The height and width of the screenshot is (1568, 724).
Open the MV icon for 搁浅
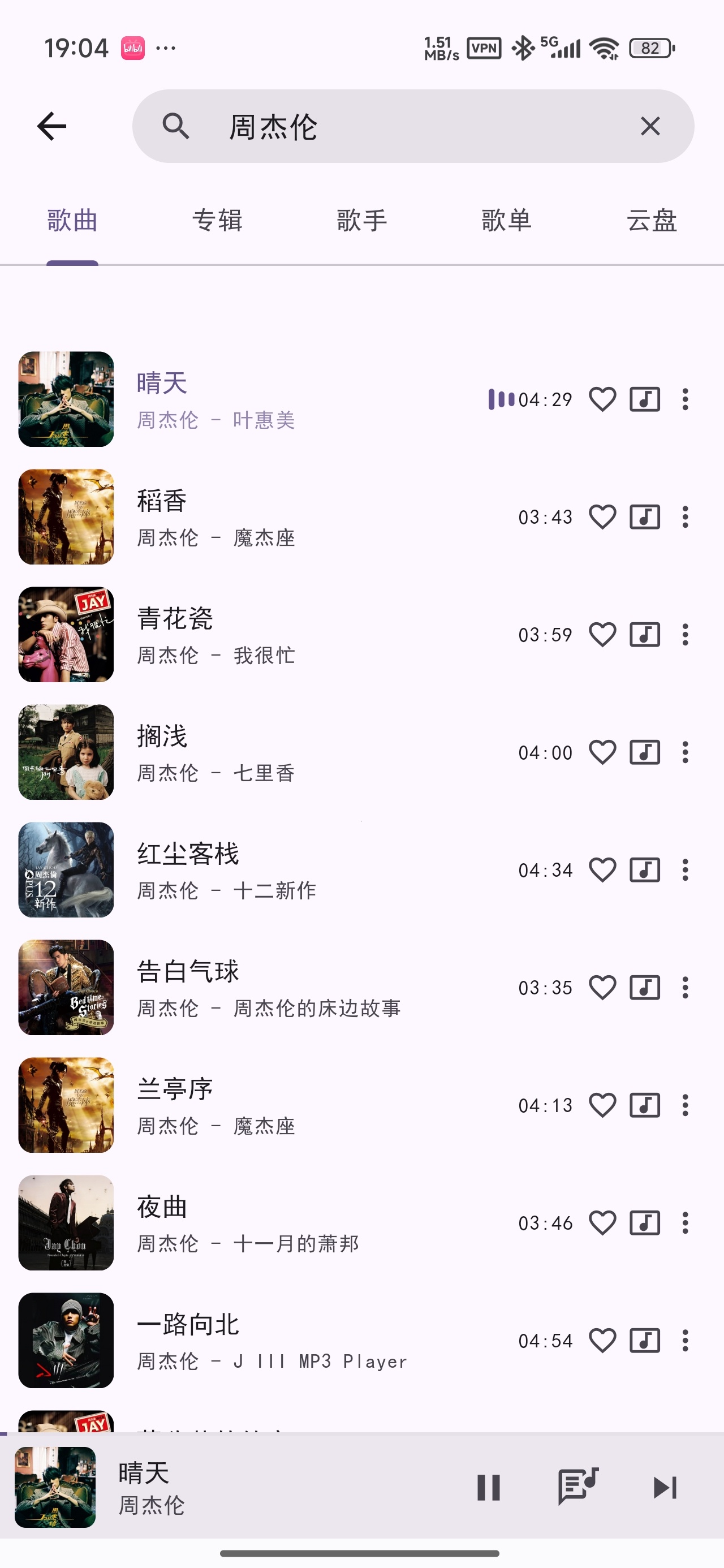pos(644,752)
